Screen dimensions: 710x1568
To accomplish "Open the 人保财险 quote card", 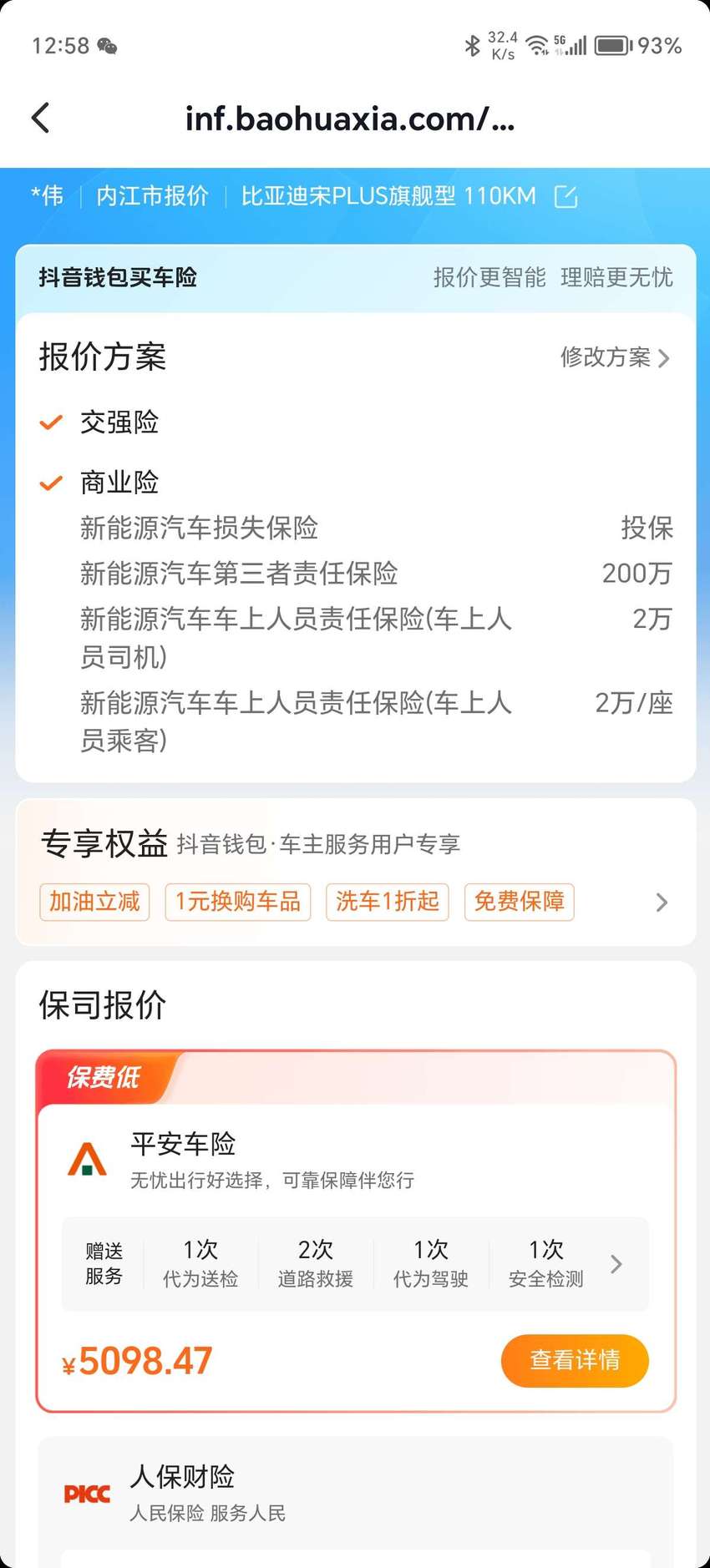I will [356, 1501].
